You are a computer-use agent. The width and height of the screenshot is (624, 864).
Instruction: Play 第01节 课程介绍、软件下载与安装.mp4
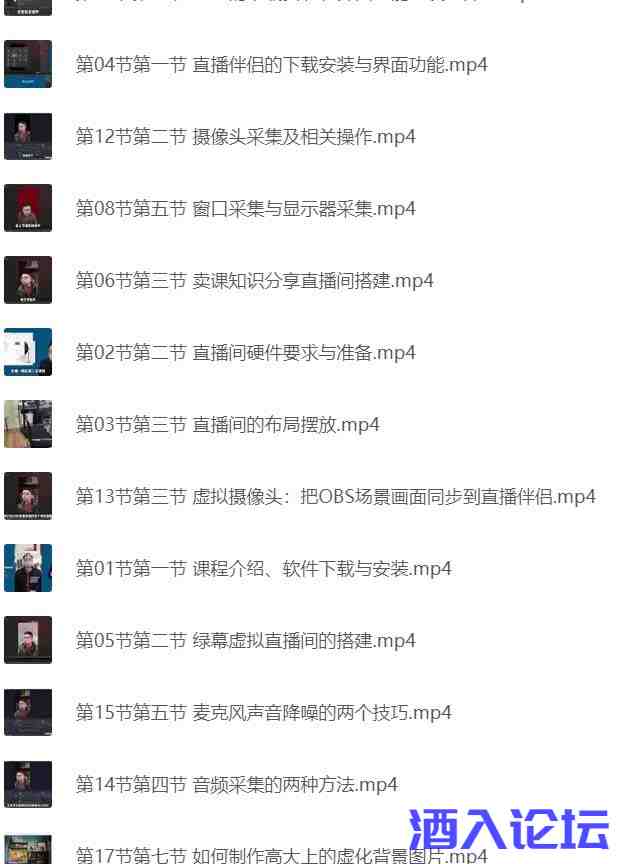click(x=263, y=569)
